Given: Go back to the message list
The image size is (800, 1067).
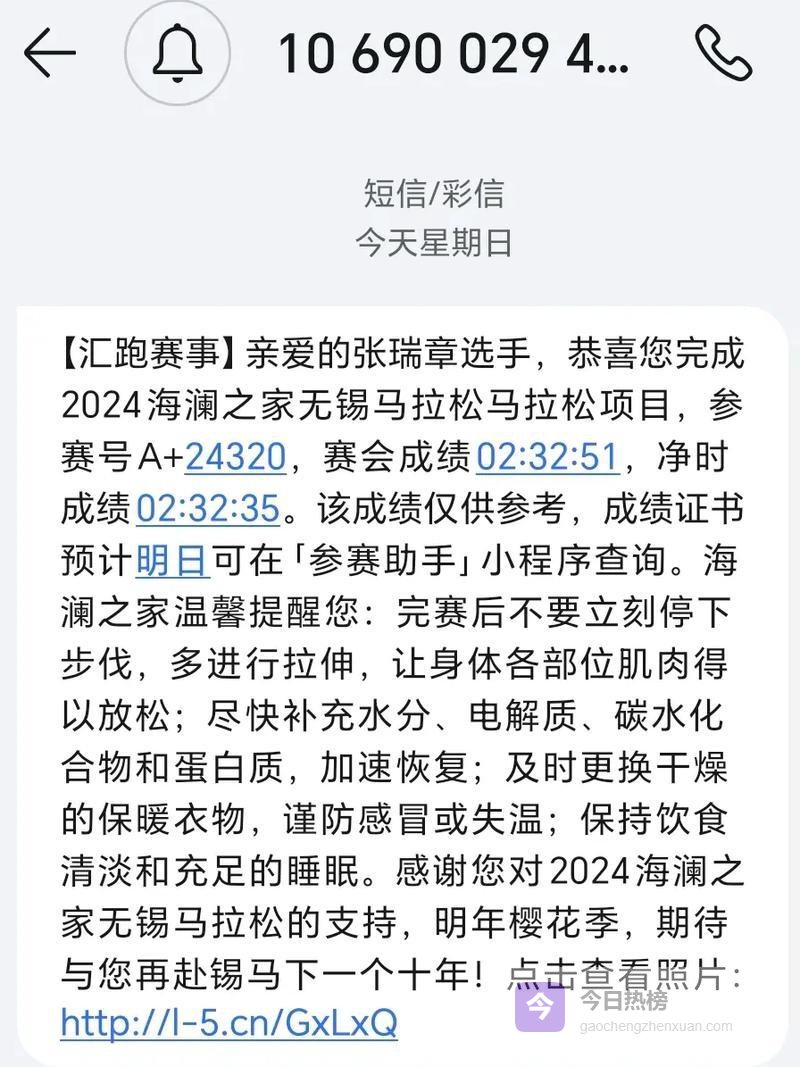Looking at the screenshot, I should point(50,53).
